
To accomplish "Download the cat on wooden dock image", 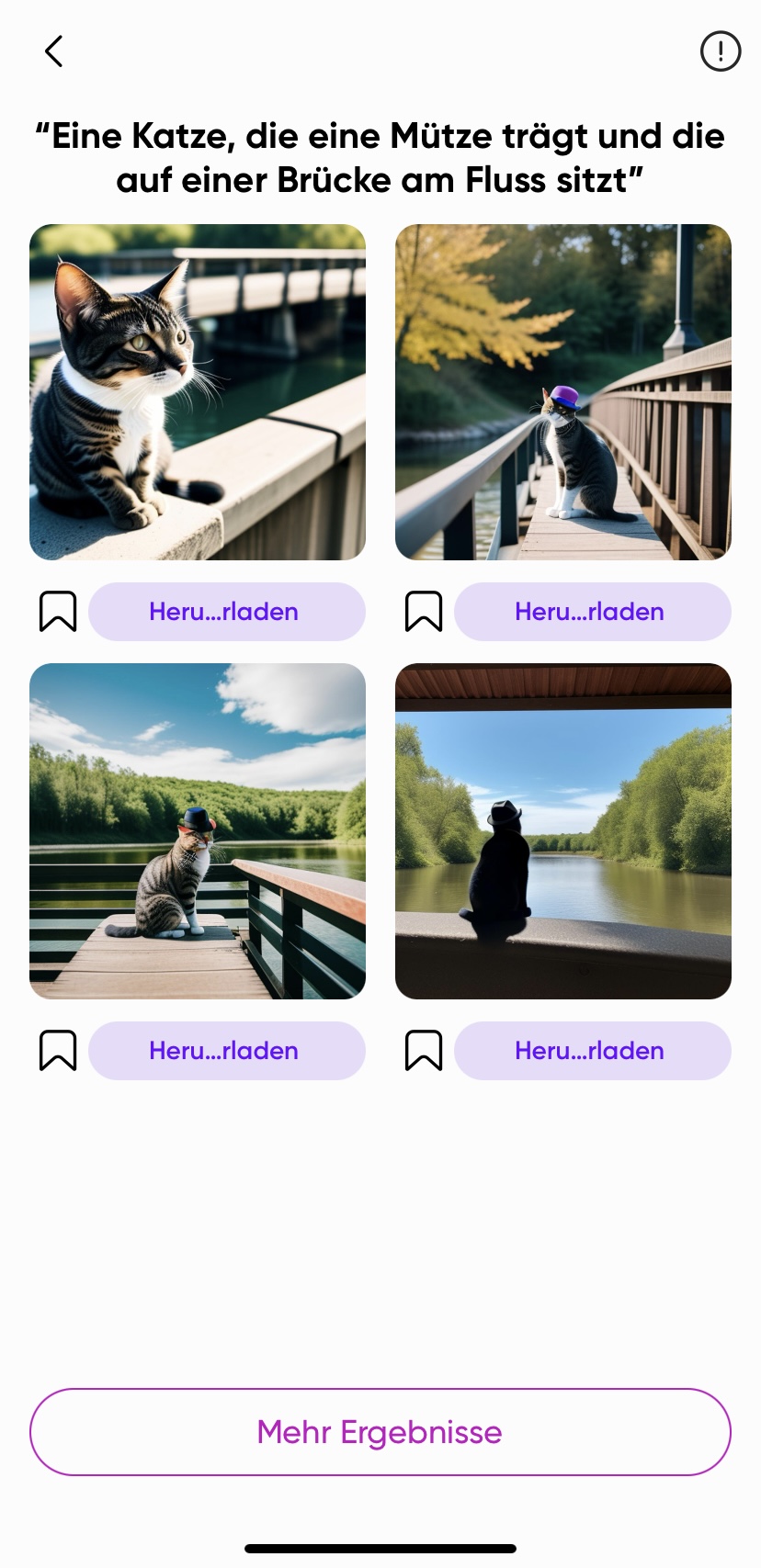I will pos(226,1051).
